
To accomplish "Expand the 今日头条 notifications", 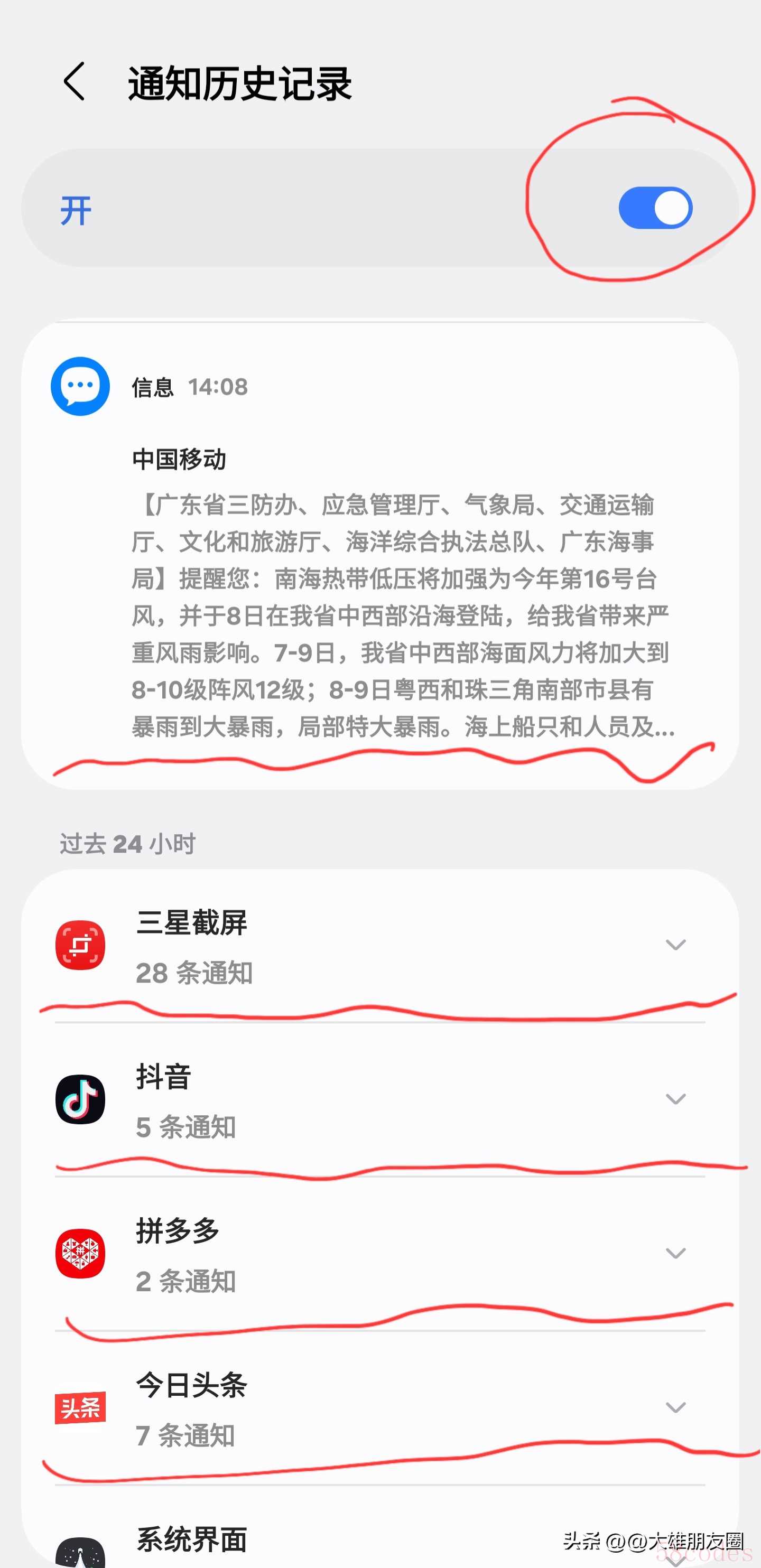I will click(675, 1407).
